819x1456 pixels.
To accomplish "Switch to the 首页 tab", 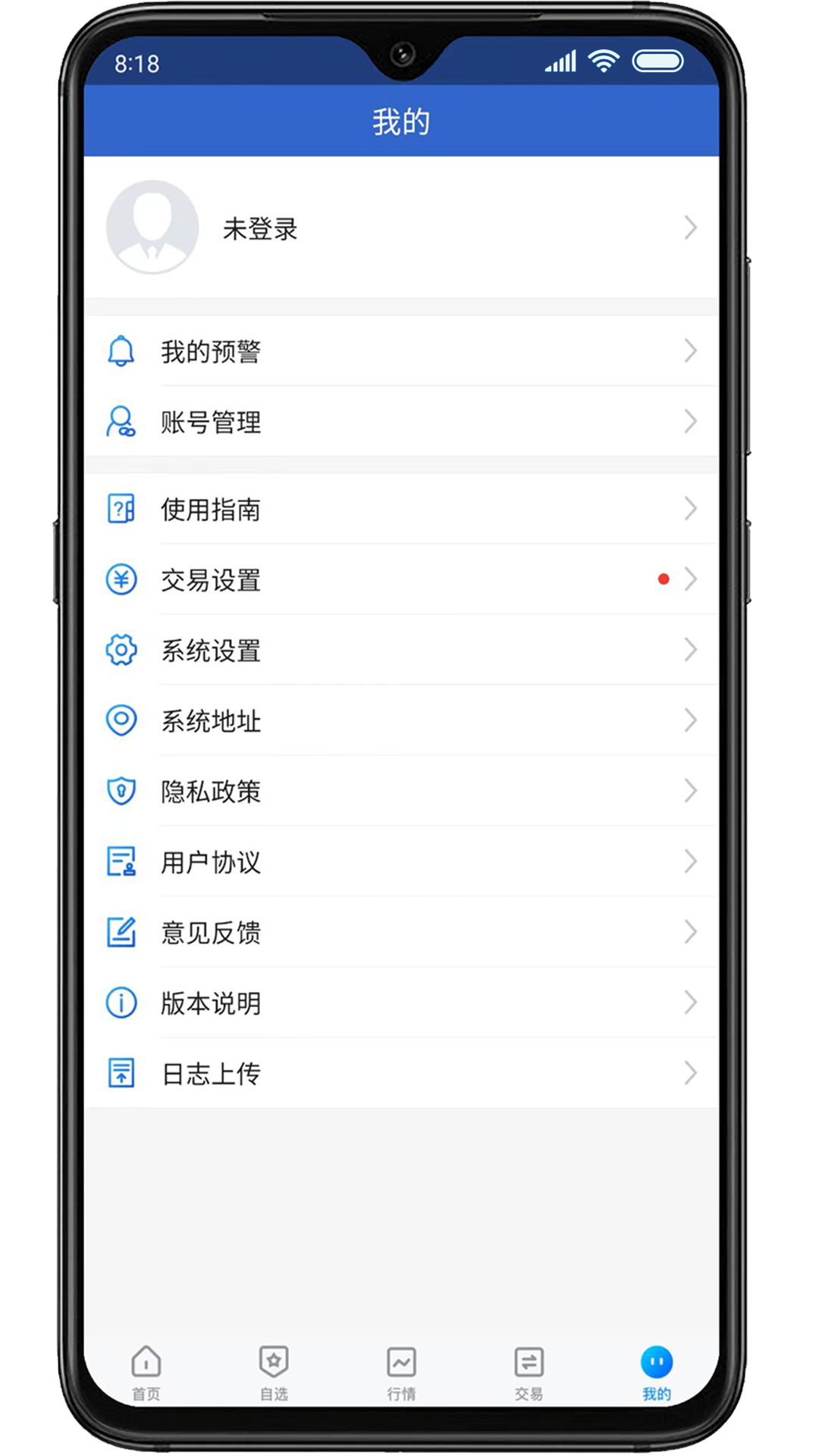I will point(145,1371).
